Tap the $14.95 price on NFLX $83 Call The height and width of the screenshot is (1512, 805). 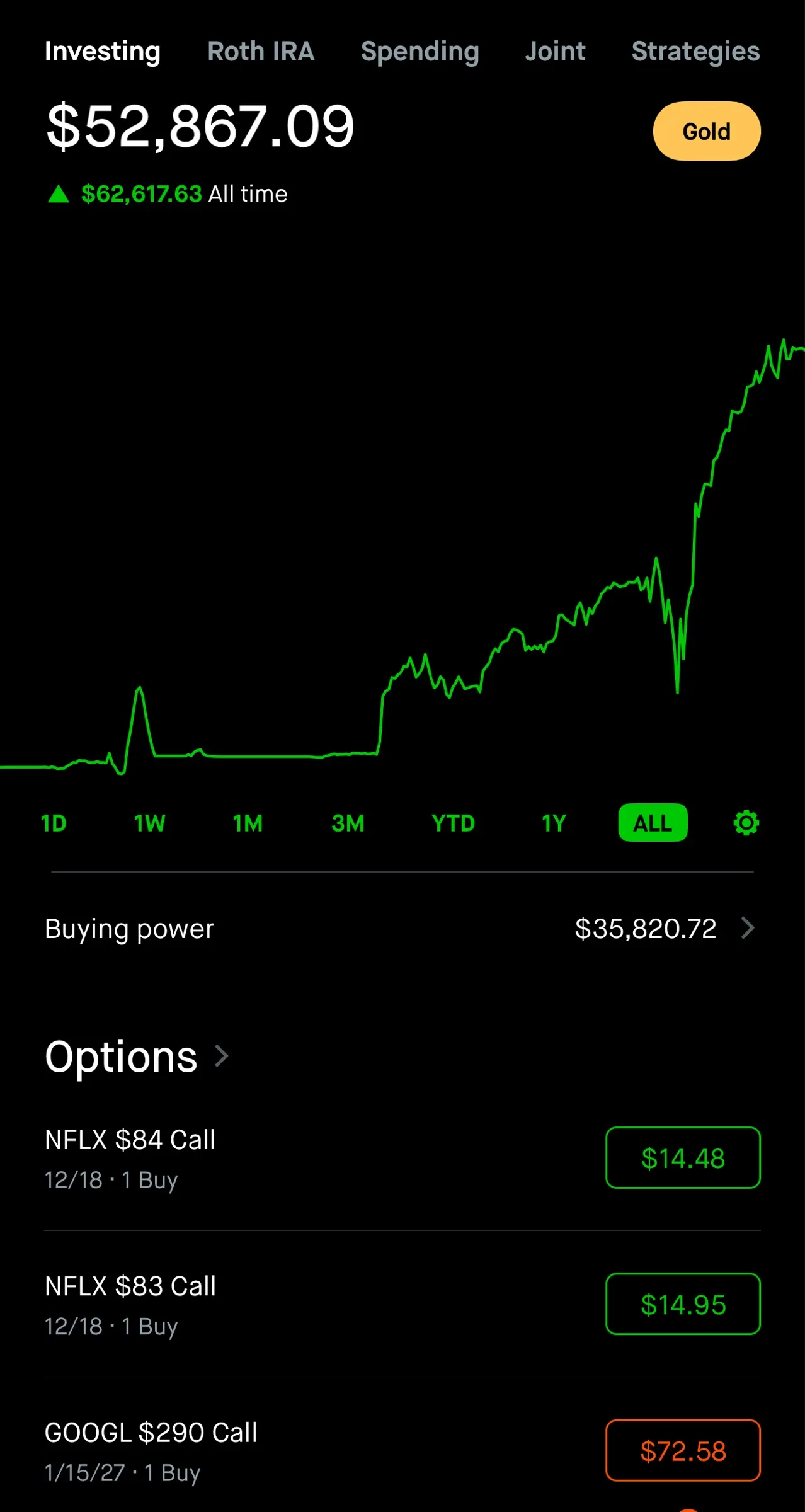coord(683,1304)
